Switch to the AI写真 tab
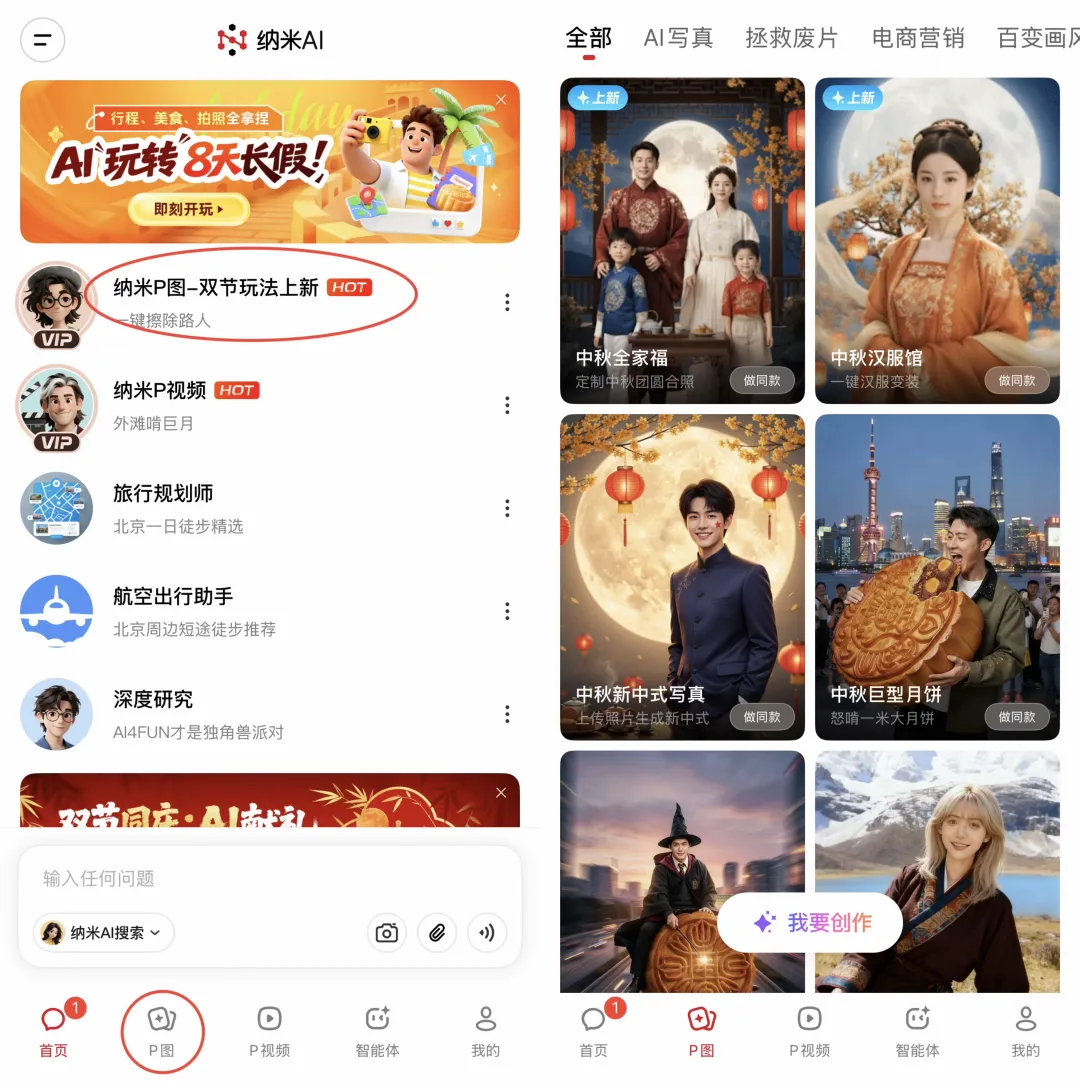This screenshot has height=1084, width=1080. (678, 38)
